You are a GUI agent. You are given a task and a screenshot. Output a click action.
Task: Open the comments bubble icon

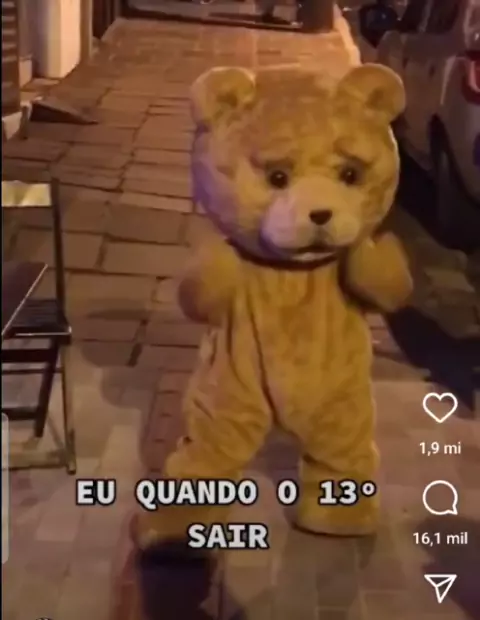pos(440,497)
